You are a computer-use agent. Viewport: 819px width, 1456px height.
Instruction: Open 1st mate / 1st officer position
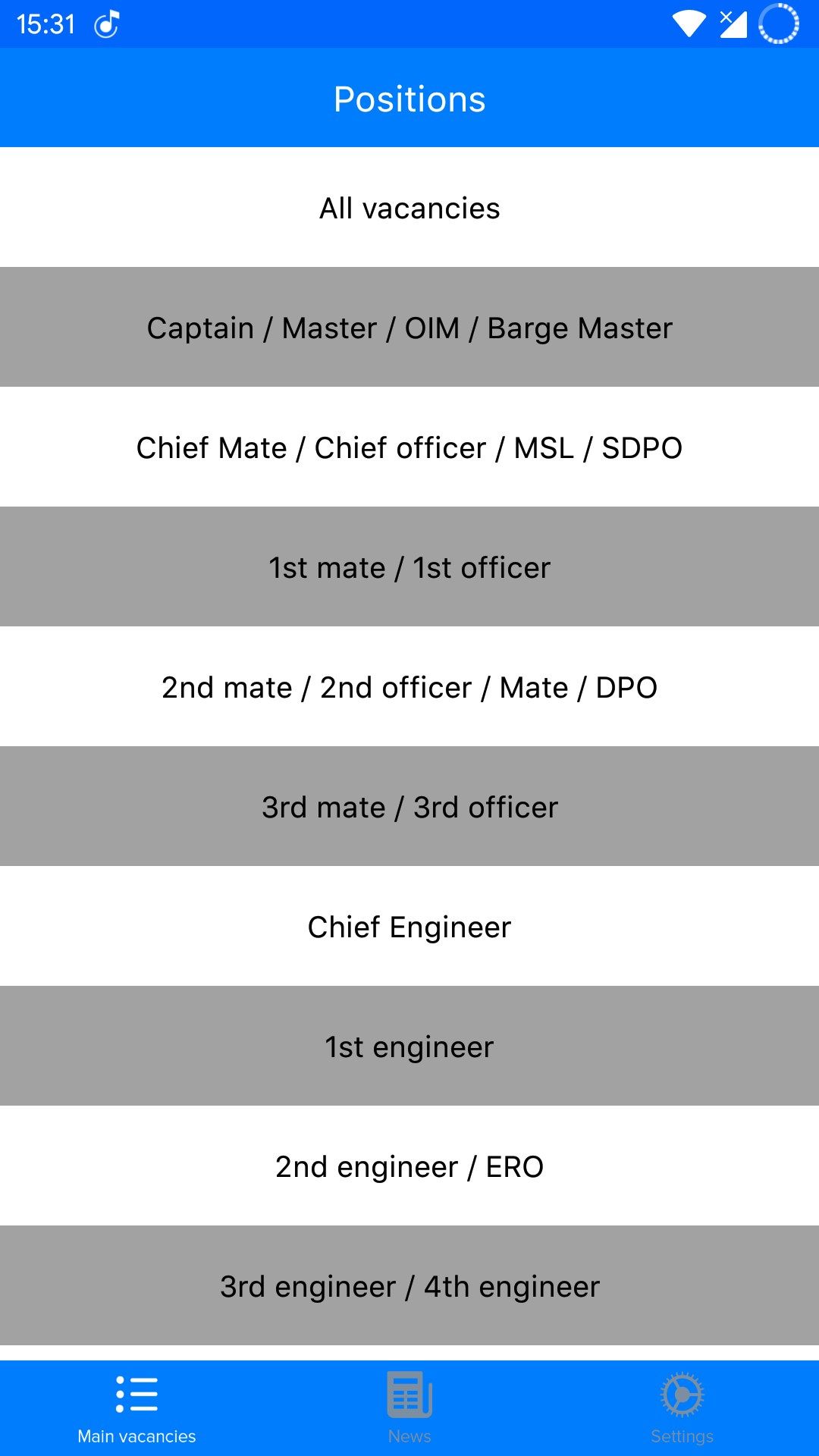click(409, 566)
